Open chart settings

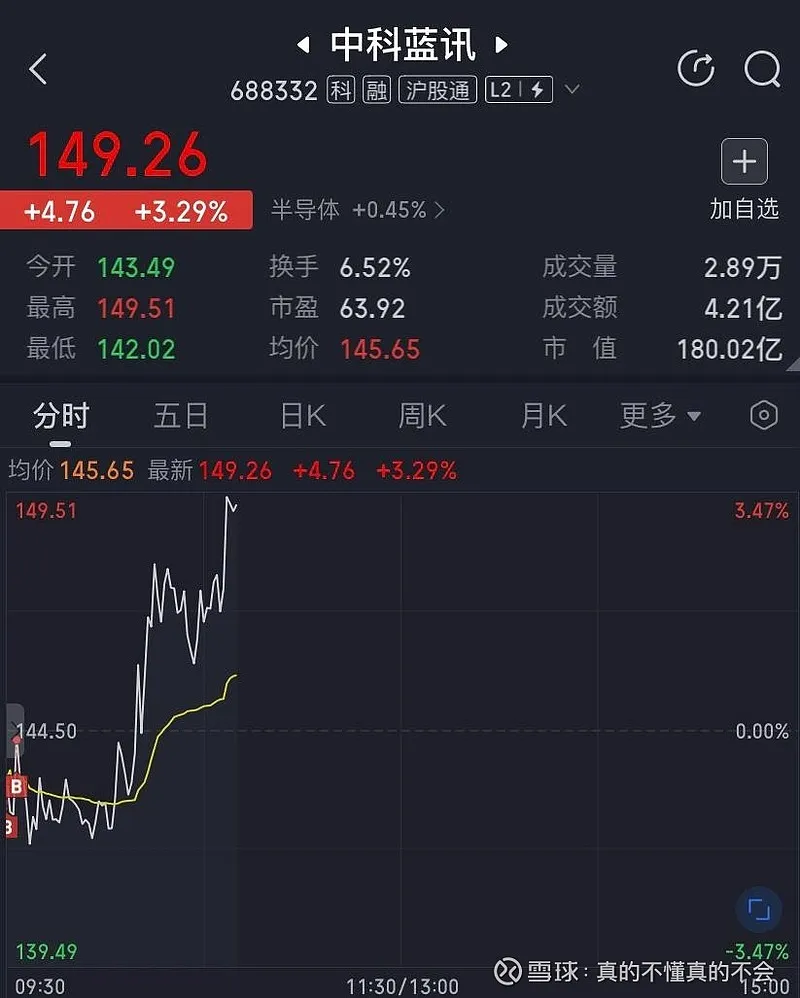[x=763, y=416]
